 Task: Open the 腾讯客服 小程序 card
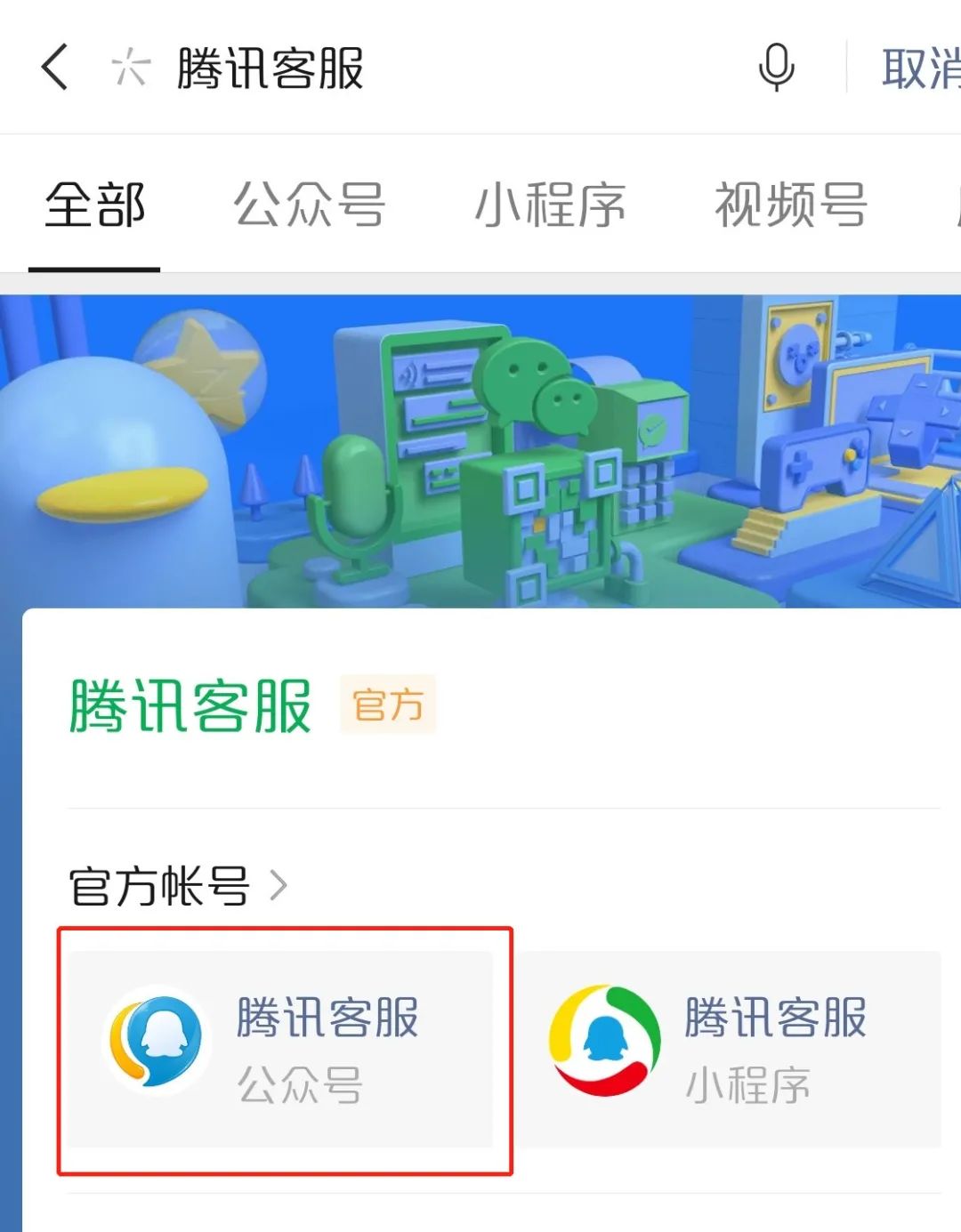(731, 1050)
